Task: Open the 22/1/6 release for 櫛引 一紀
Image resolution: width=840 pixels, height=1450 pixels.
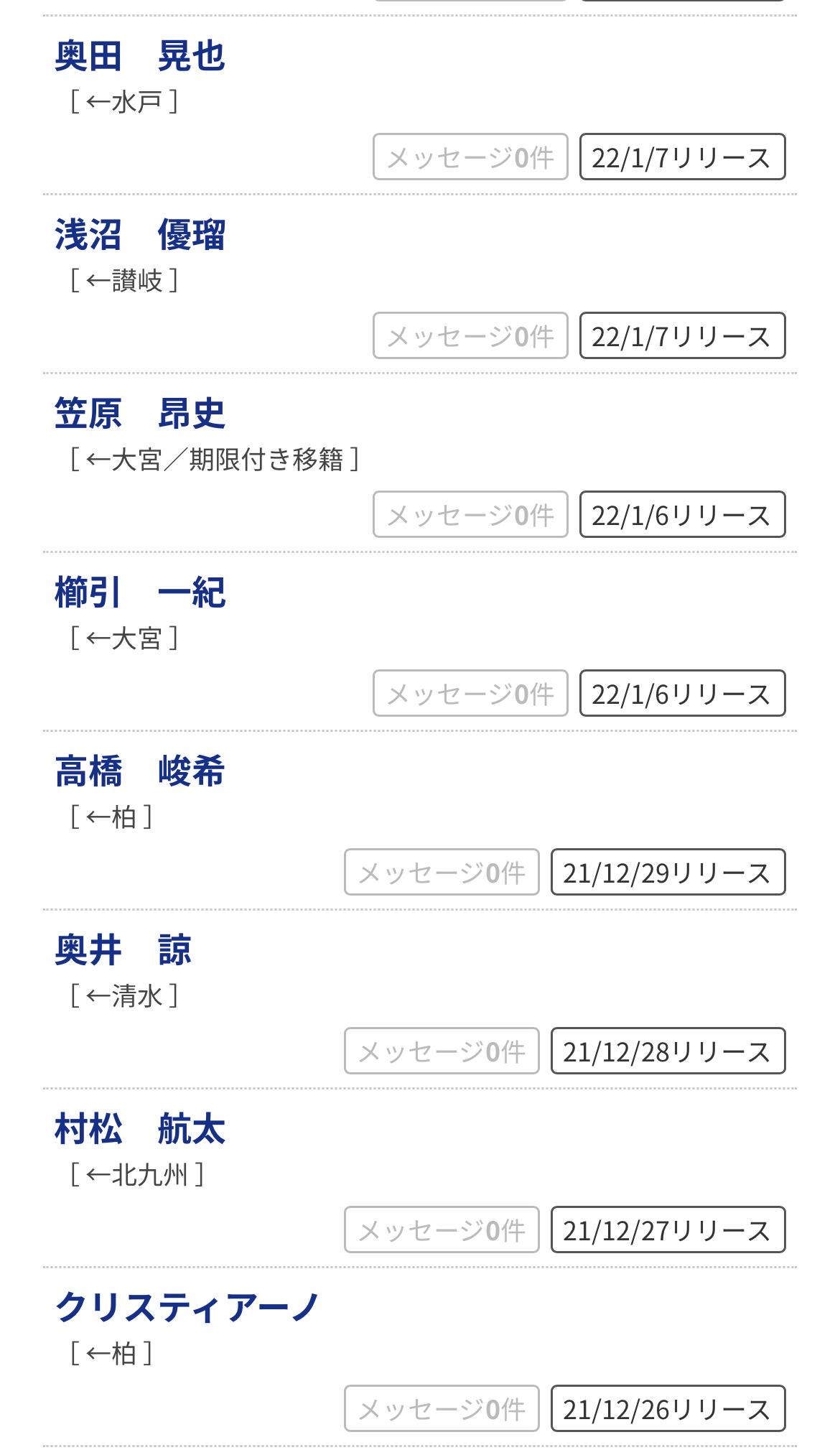Action: click(x=682, y=694)
